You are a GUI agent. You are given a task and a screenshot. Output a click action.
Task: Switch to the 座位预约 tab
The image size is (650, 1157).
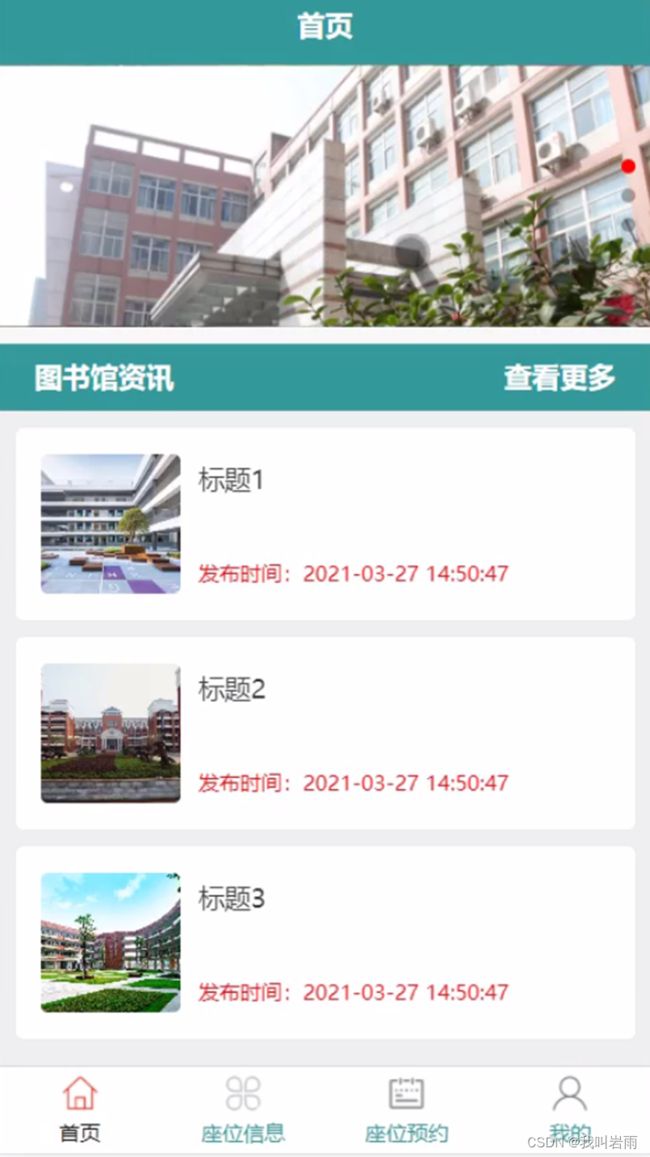407,1110
